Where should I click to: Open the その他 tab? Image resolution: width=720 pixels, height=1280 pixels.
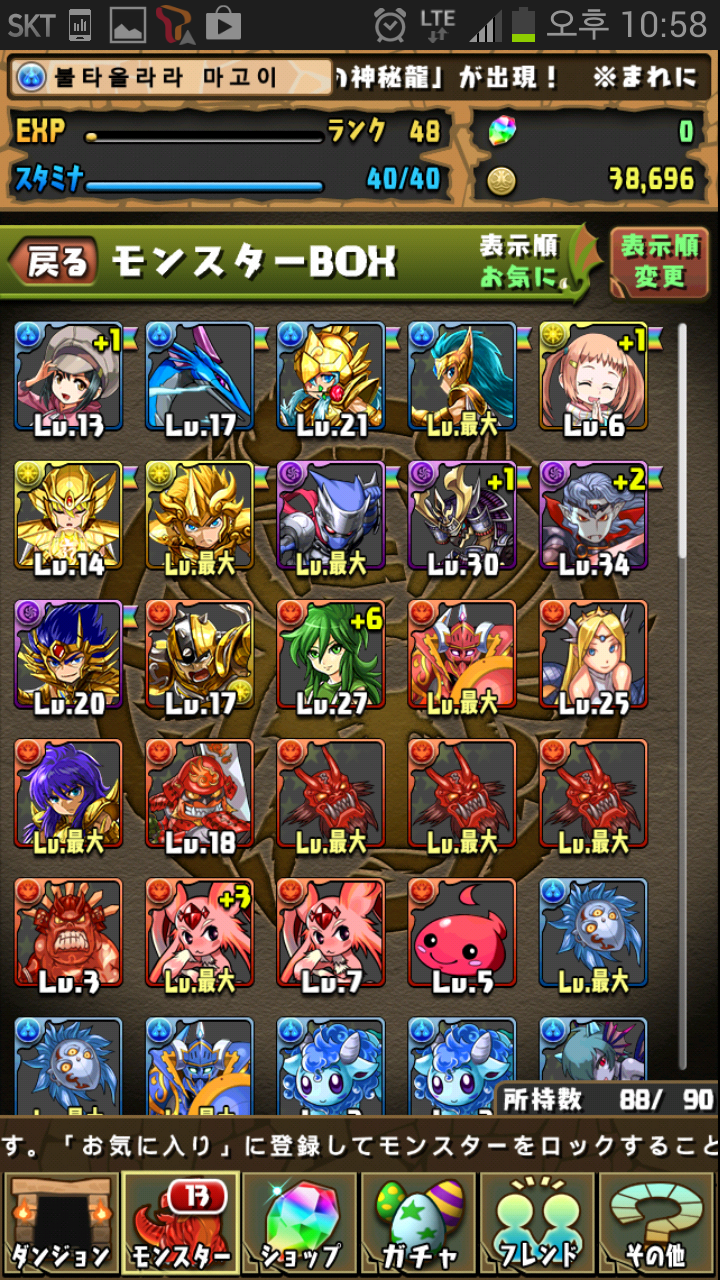tap(660, 1222)
